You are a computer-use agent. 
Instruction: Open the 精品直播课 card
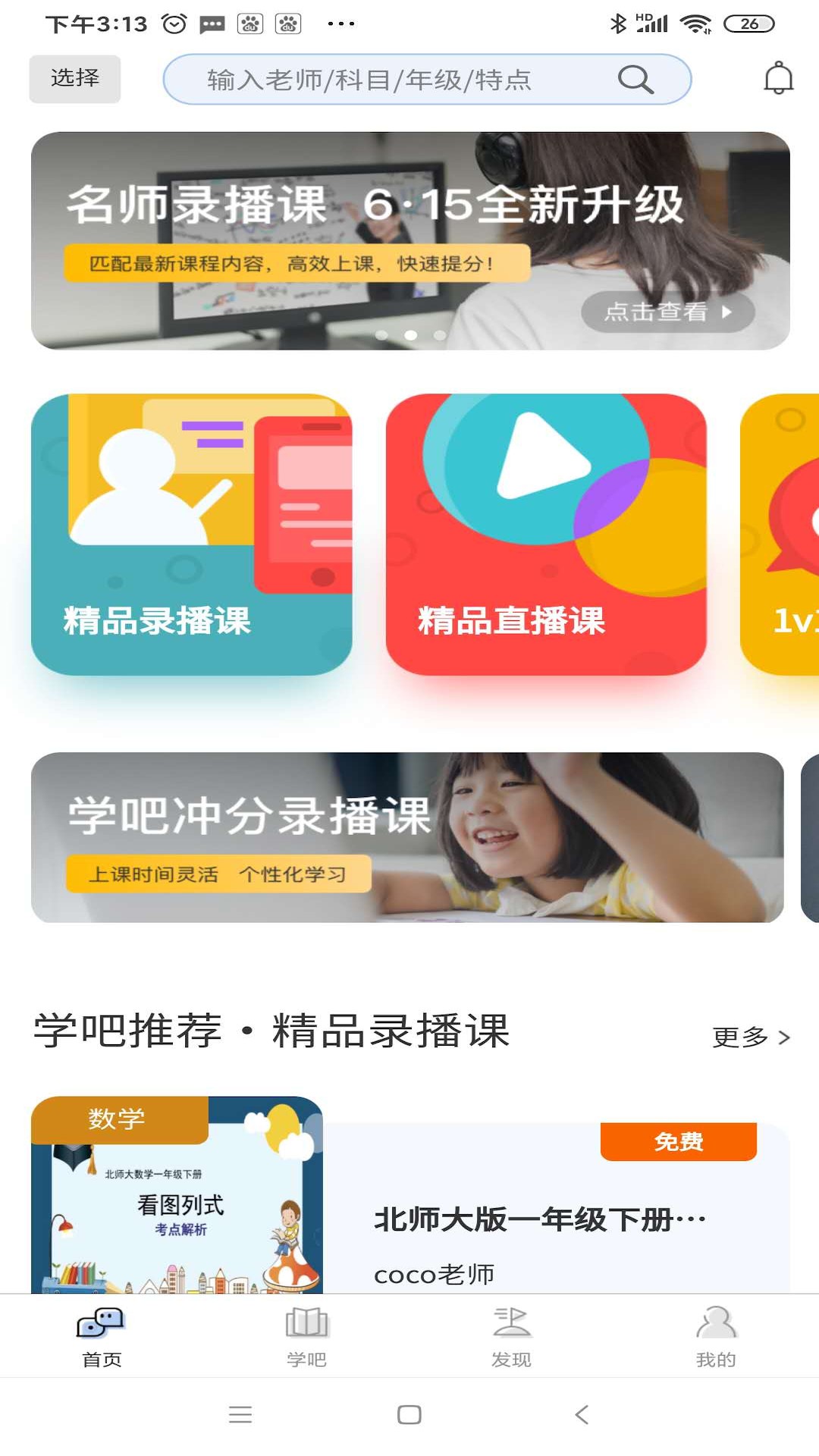(546, 534)
